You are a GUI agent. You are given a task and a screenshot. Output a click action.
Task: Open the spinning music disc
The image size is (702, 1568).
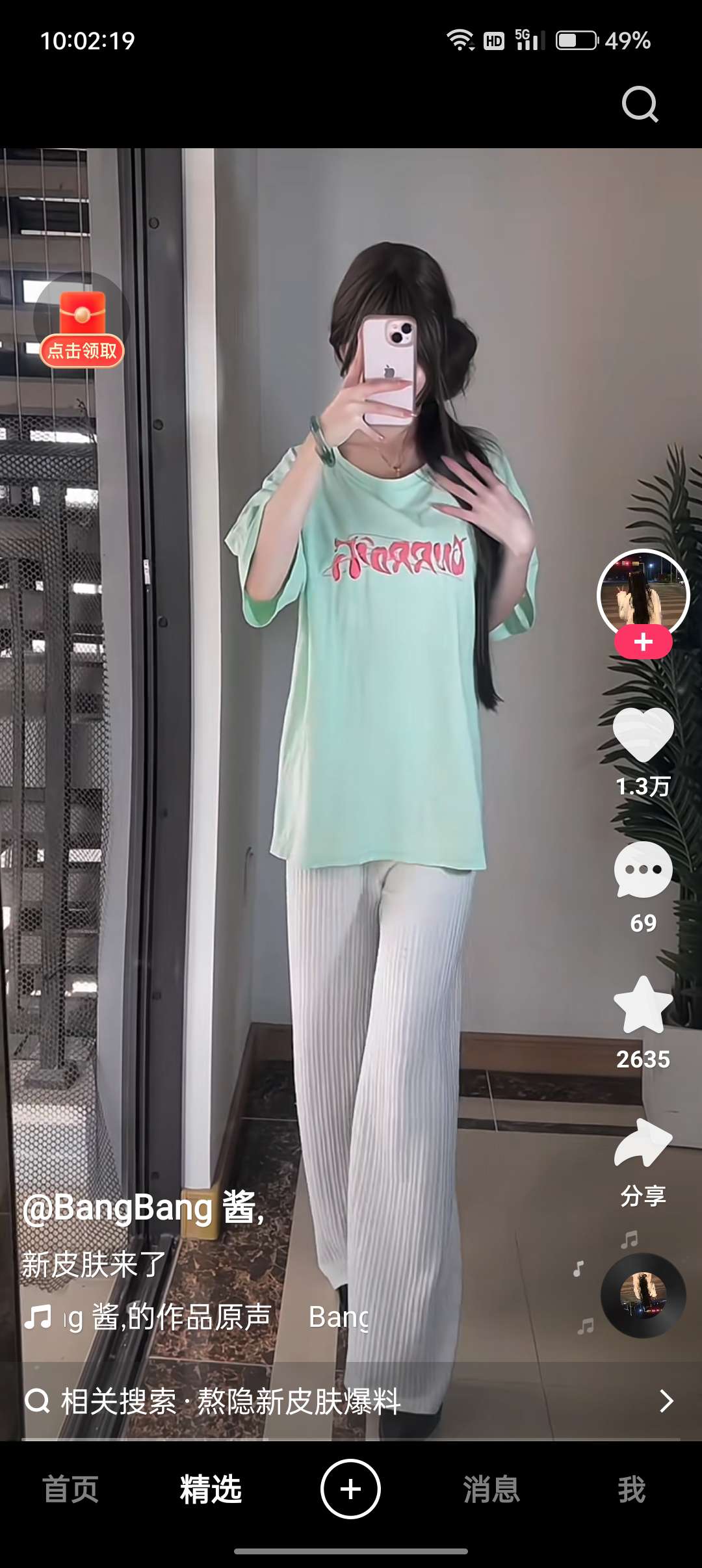(x=643, y=1296)
